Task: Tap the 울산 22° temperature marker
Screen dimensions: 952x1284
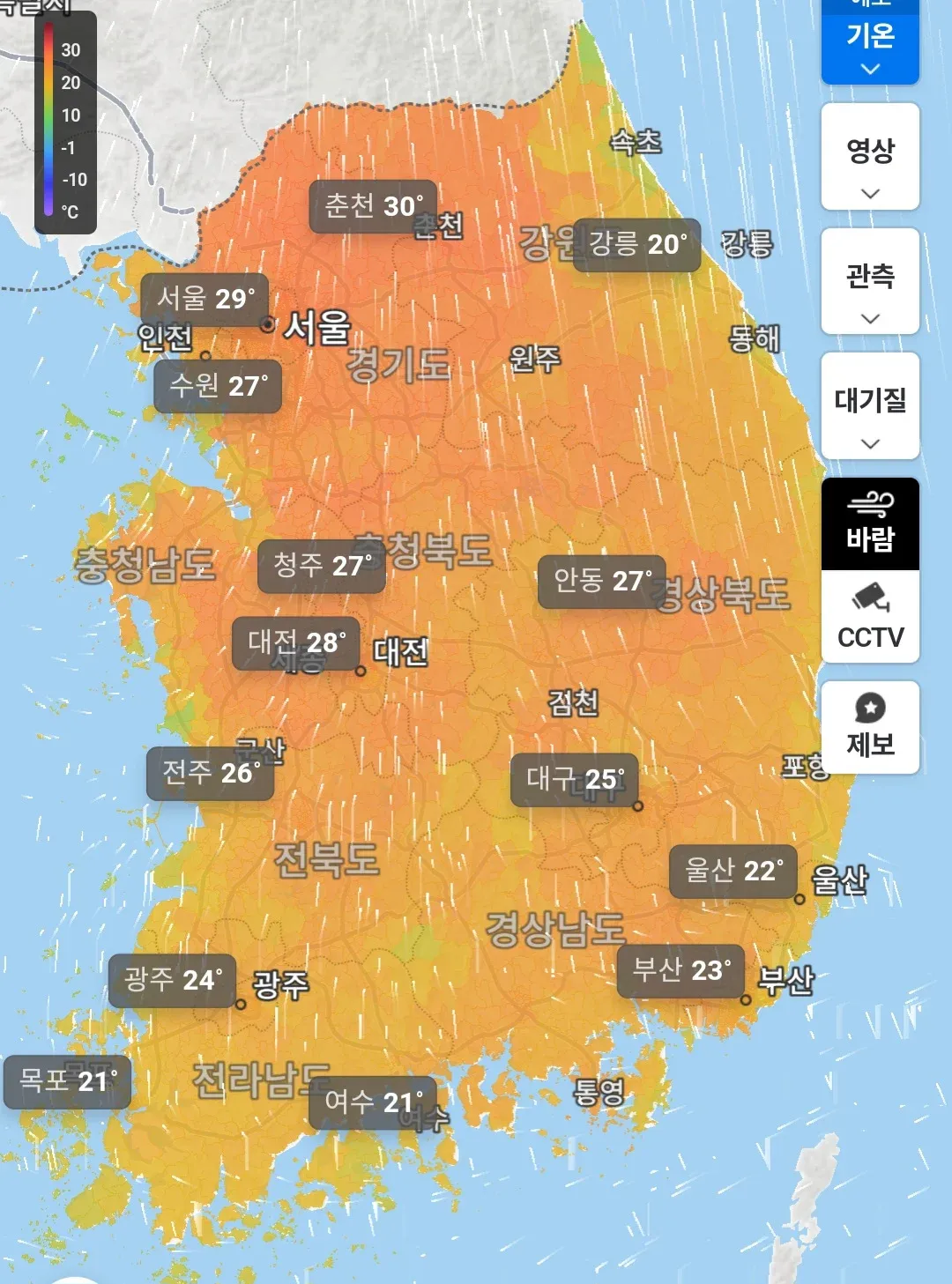Action: pyautogui.click(x=732, y=874)
